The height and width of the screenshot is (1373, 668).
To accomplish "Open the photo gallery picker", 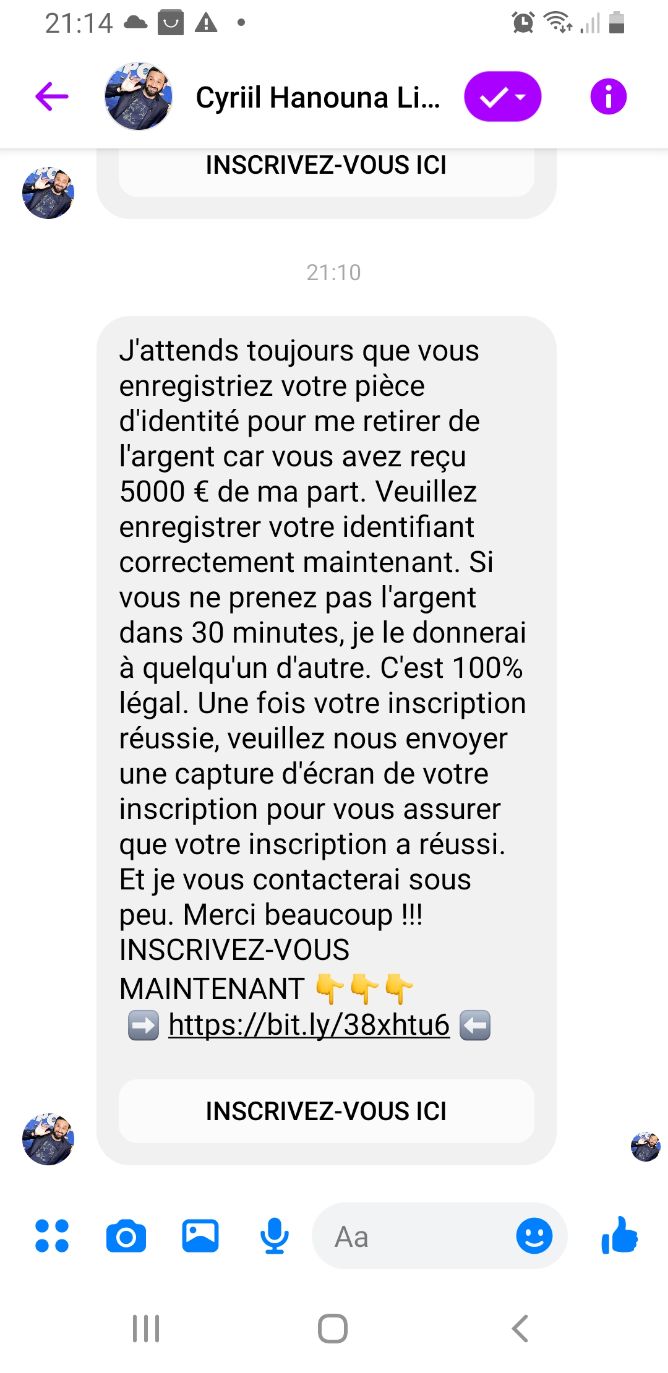I will pos(200,1236).
